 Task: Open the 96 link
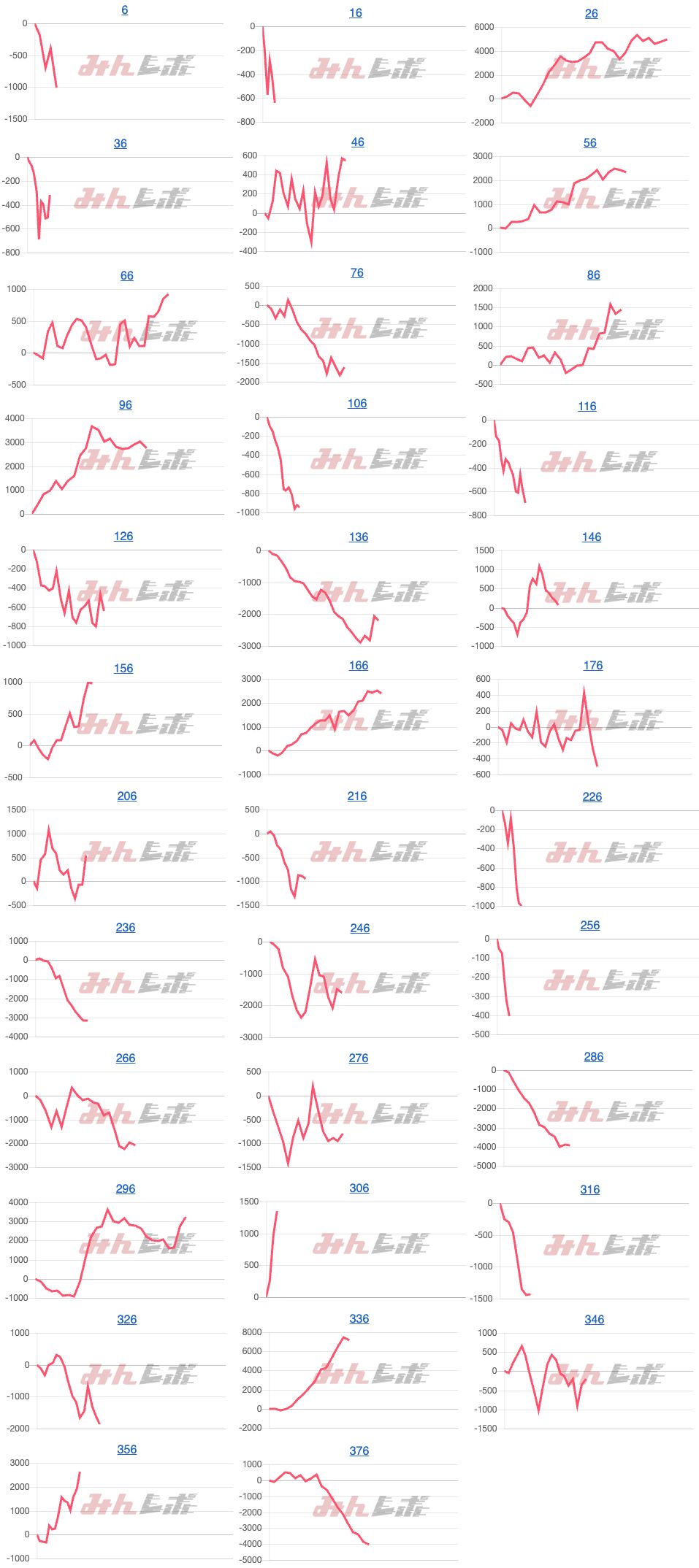[x=126, y=405]
